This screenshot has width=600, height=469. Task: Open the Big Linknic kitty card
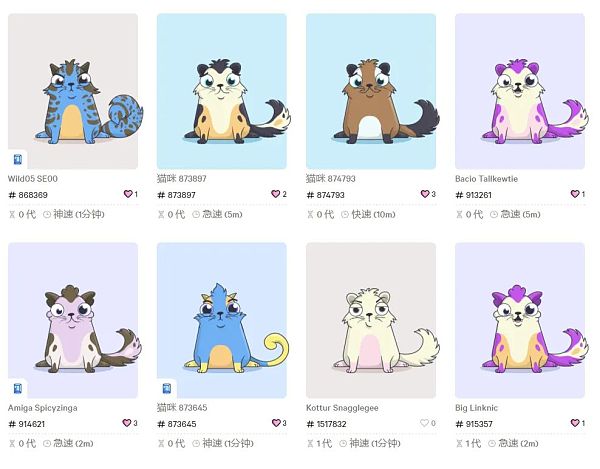pos(519,321)
